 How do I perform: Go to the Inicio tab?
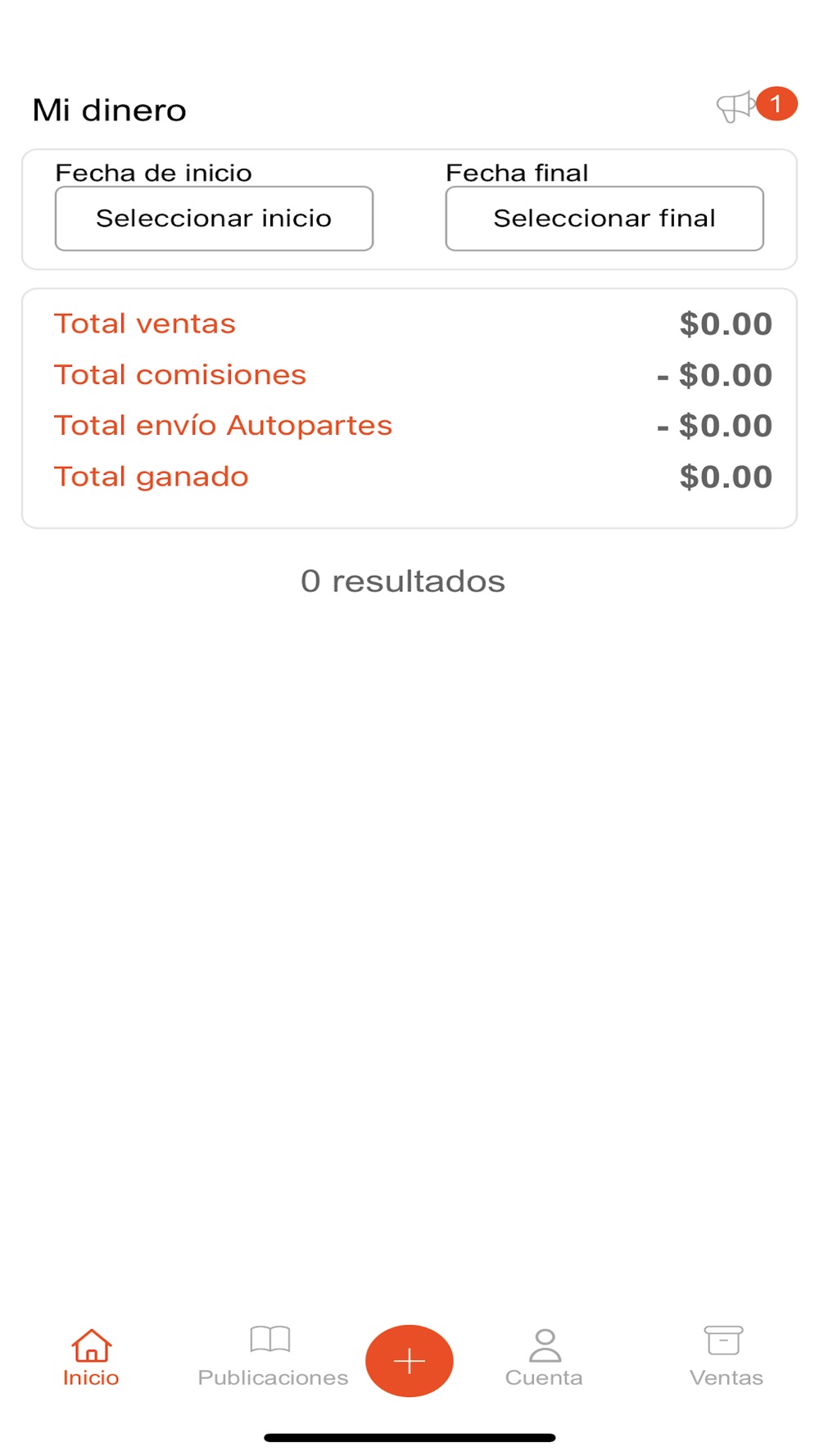(x=91, y=1358)
